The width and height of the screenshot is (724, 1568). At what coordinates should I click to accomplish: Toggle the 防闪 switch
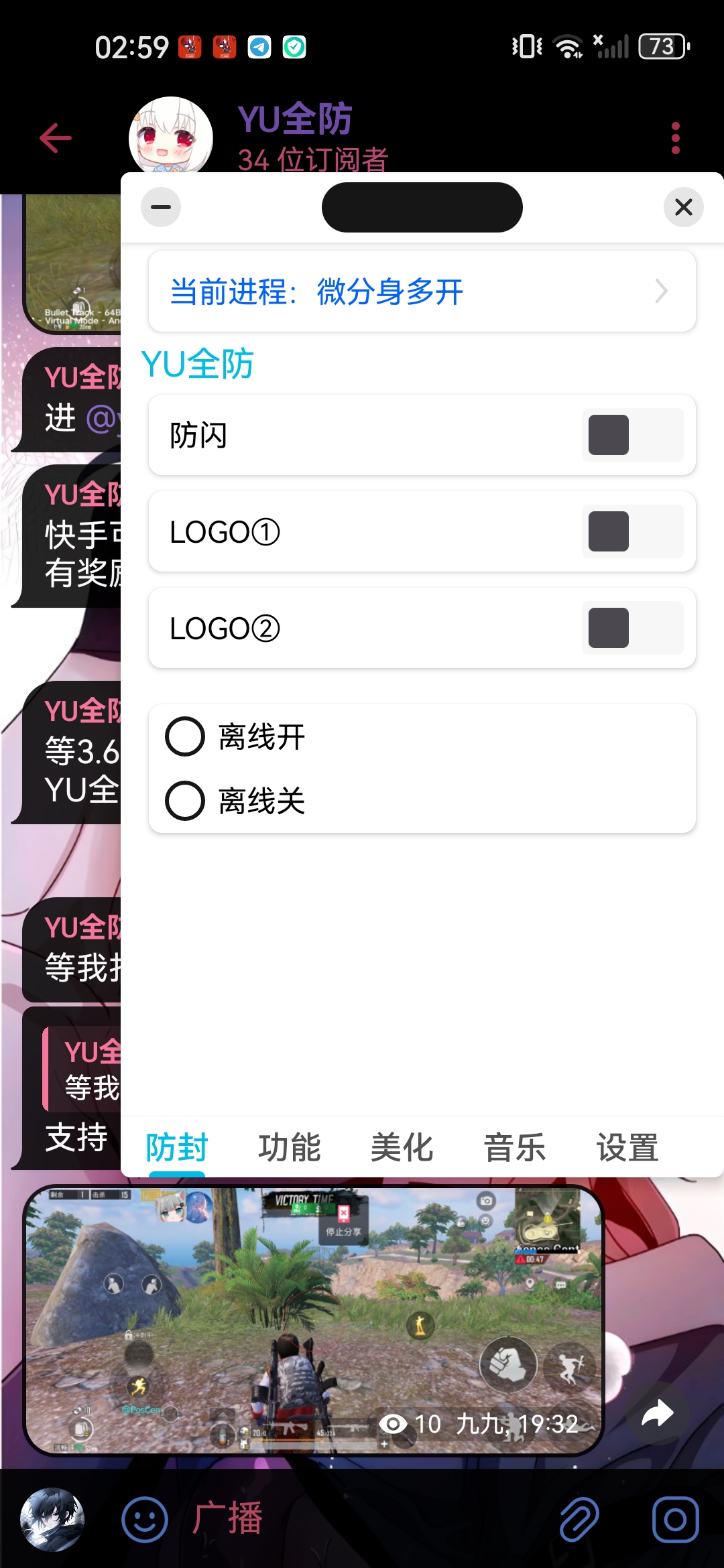(x=633, y=435)
